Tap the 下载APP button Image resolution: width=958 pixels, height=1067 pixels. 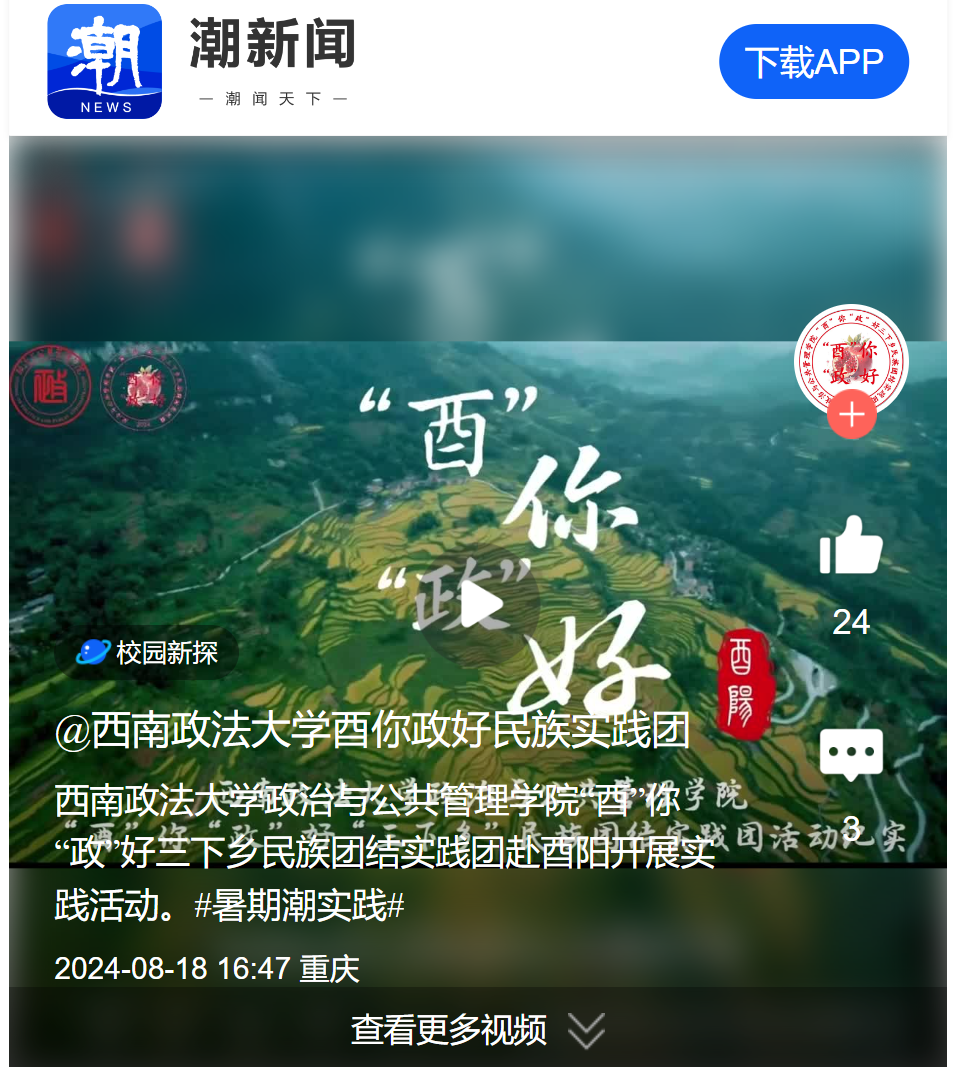(813, 62)
